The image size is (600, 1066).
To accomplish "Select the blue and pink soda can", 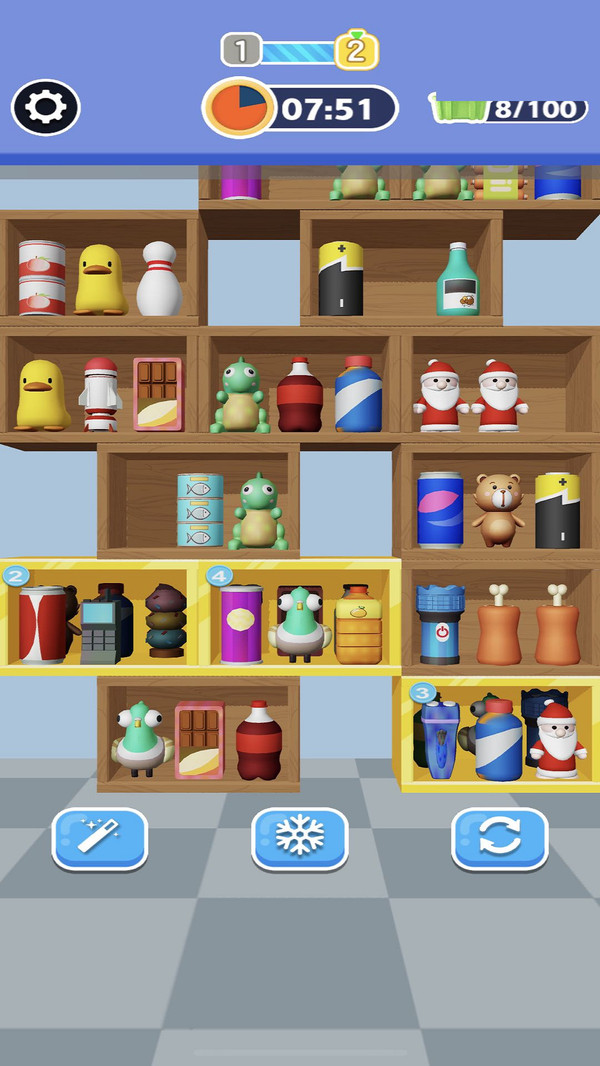I will [440, 510].
